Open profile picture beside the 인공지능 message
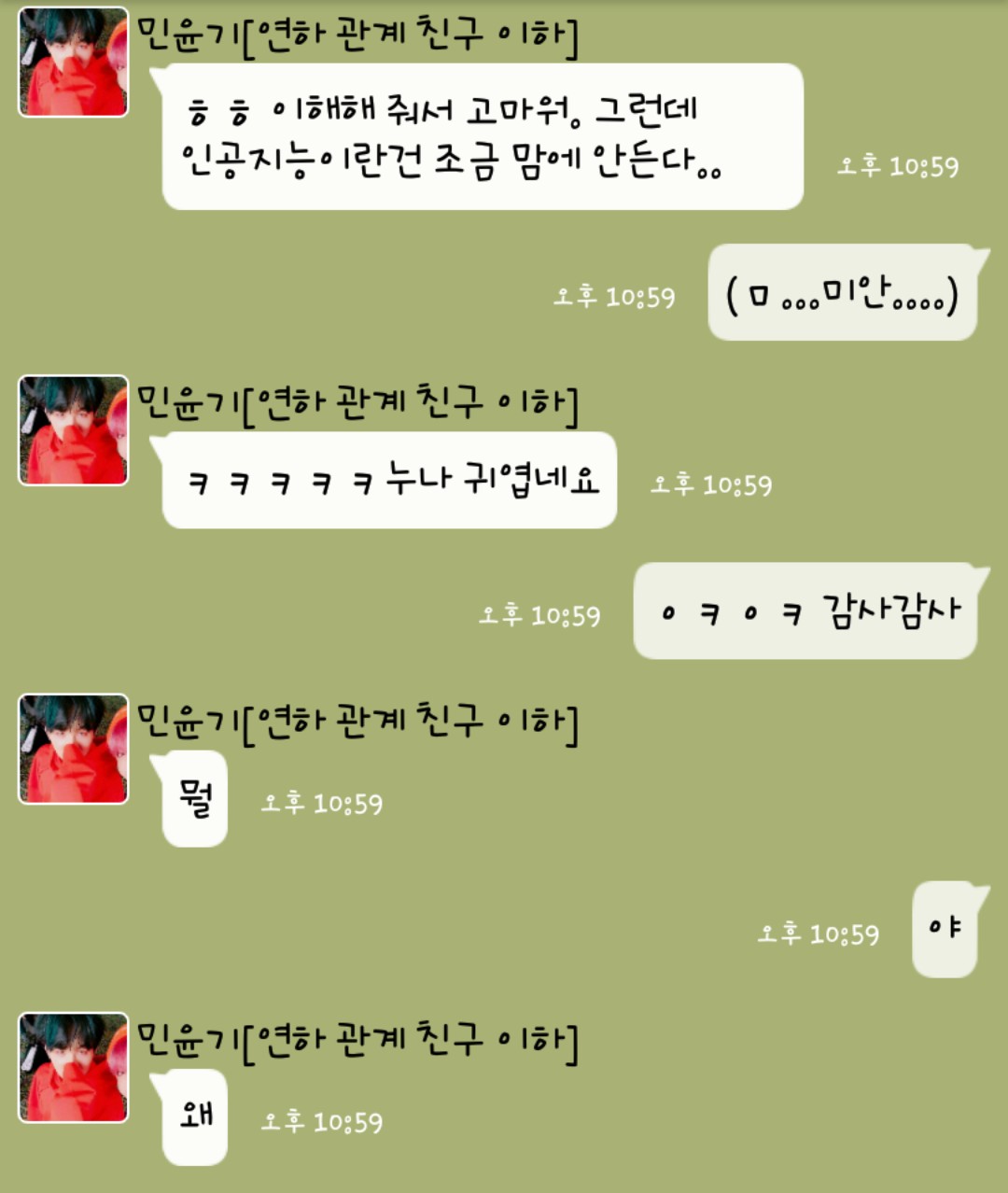The width and height of the screenshot is (1008, 1193). click(73, 62)
